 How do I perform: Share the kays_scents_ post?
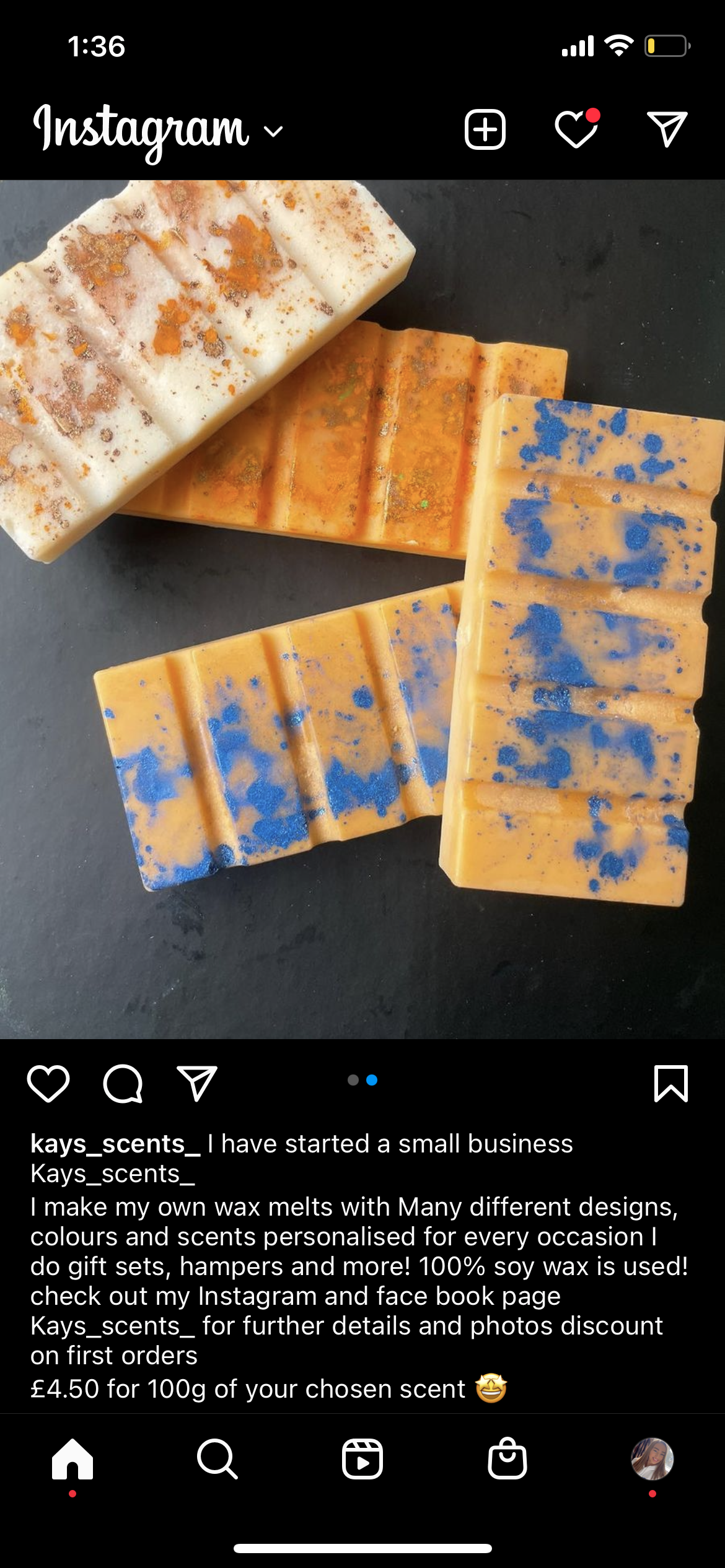pyautogui.click(x=197, y=1084)
